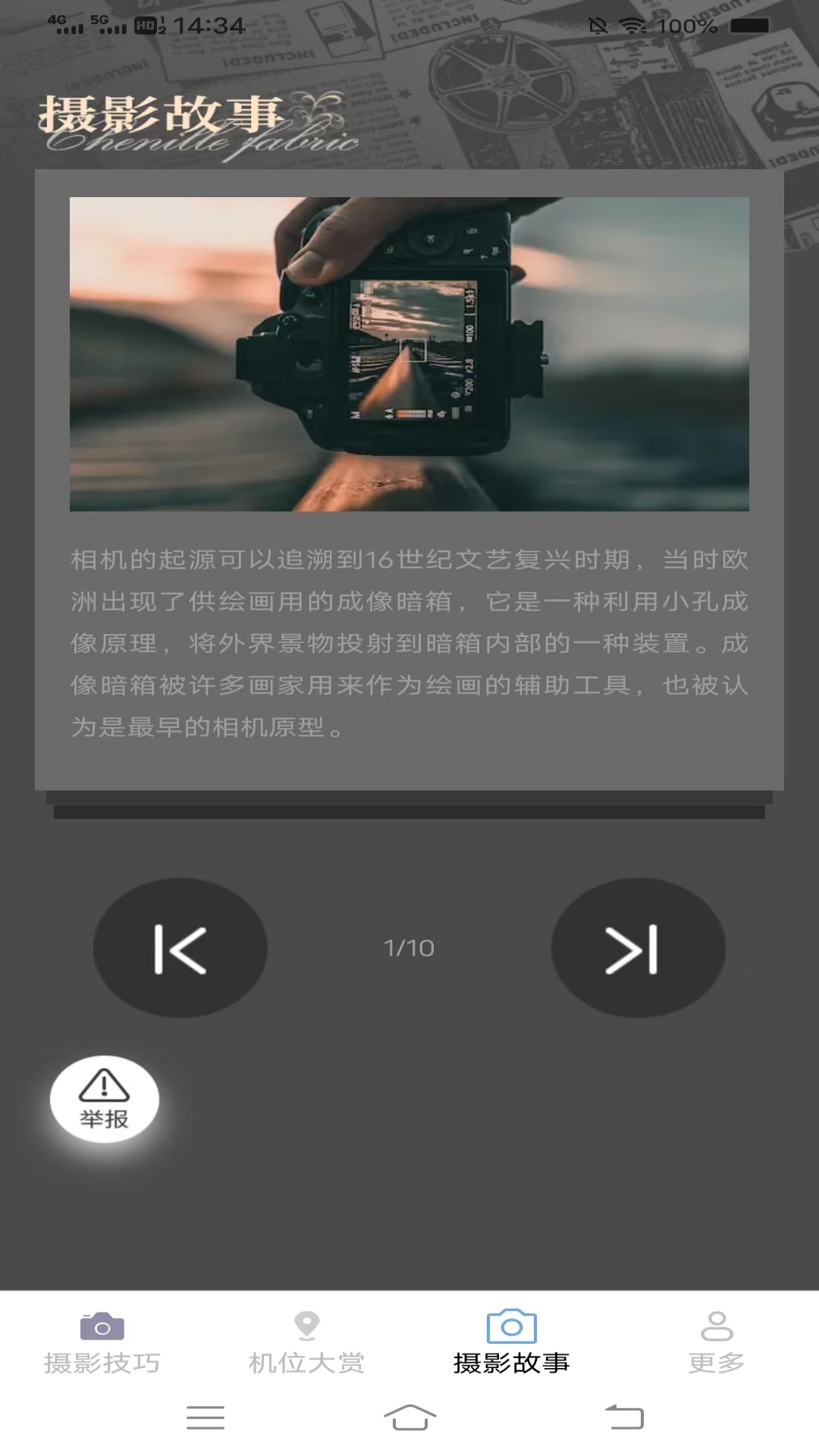Tap the 举报 report button

click(x=105, y=1100)
